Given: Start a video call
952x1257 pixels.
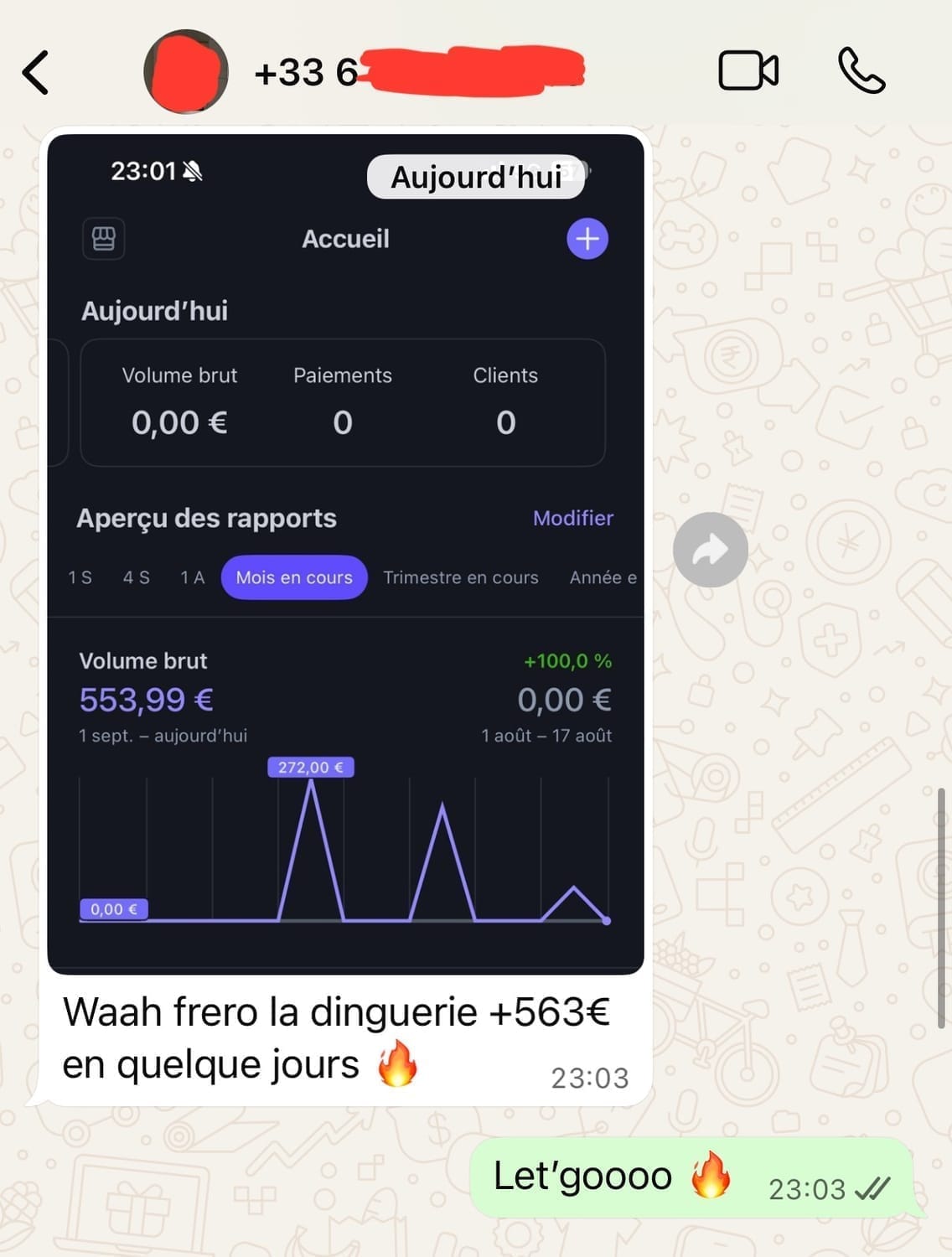Looking at the screenshot, I should coord(748,71).
